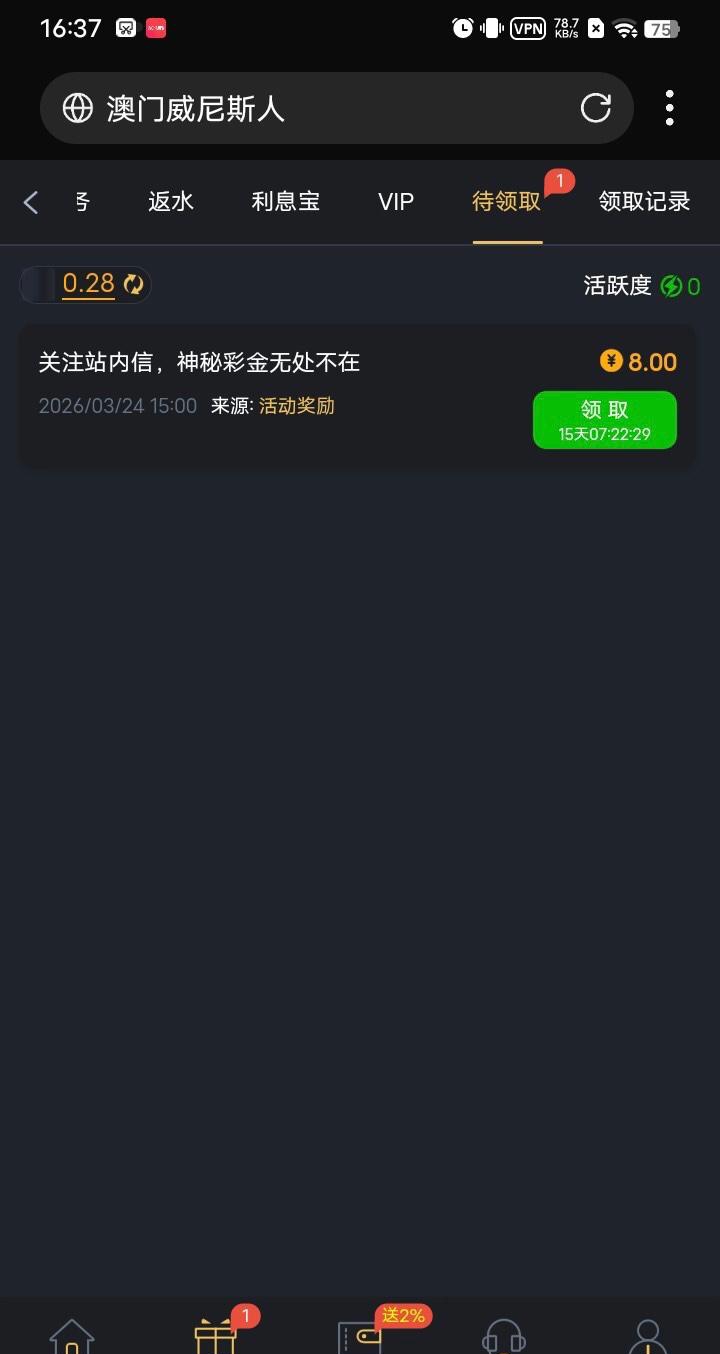This screenshot has width=720, height=1354.
Task: Open the browser overflow menu
Action: [669, 108]
